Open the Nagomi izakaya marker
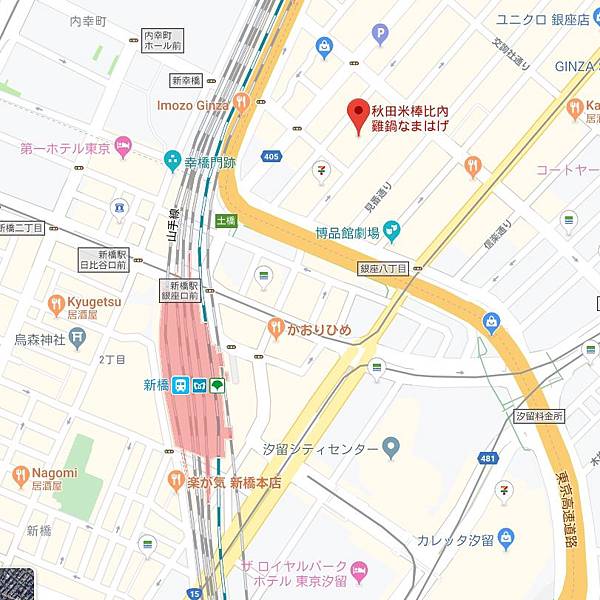 pyautogui.click(x=20, y=474)
